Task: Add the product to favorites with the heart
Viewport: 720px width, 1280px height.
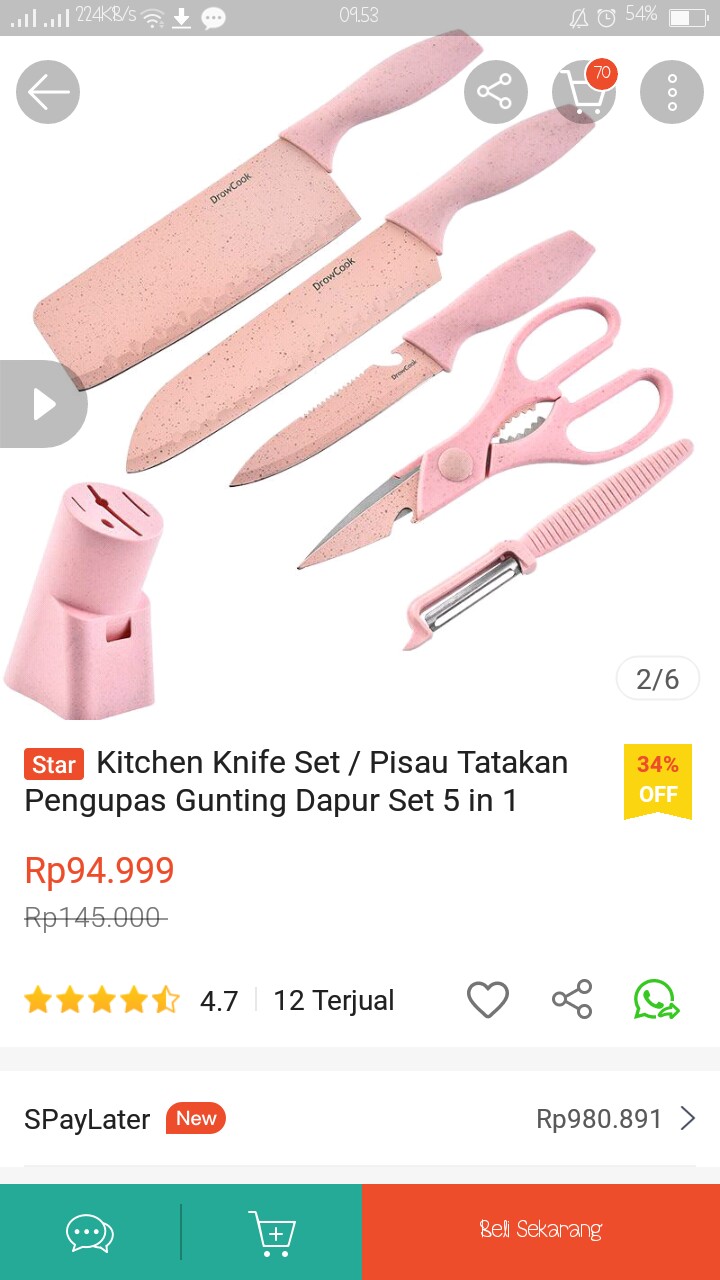Action: [x=488, y=999]
